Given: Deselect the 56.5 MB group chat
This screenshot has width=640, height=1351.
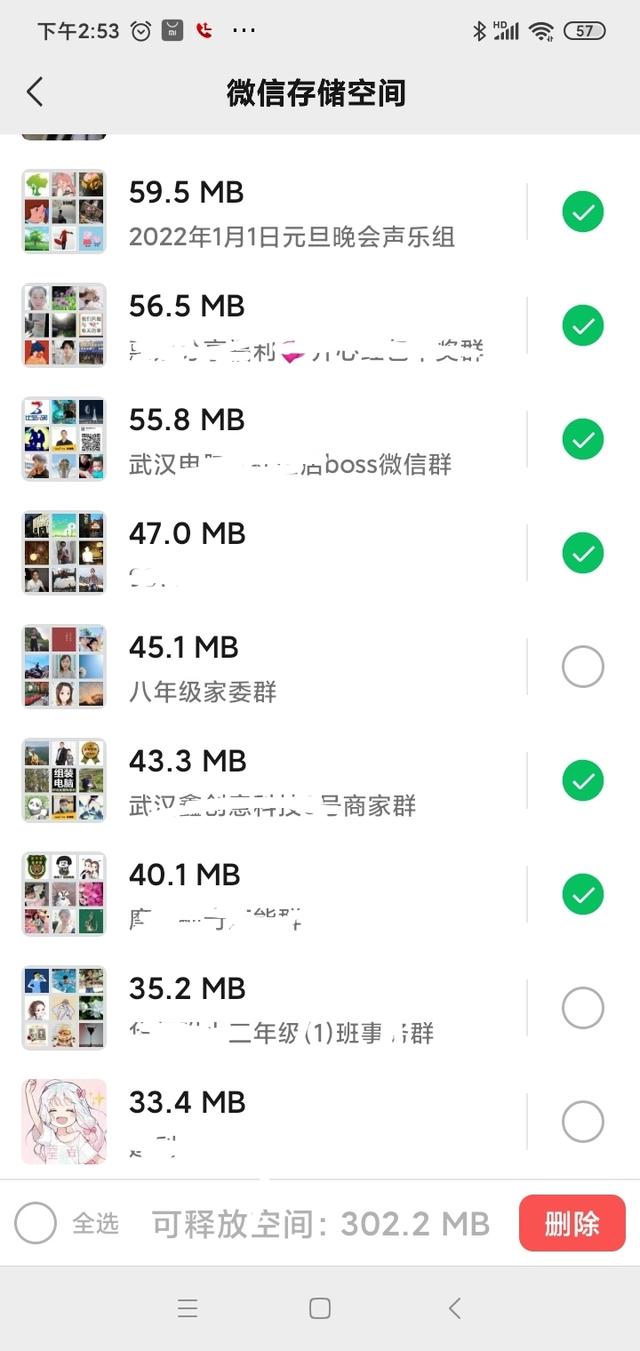Looking at the screenshot, I should tap(582, 325).
